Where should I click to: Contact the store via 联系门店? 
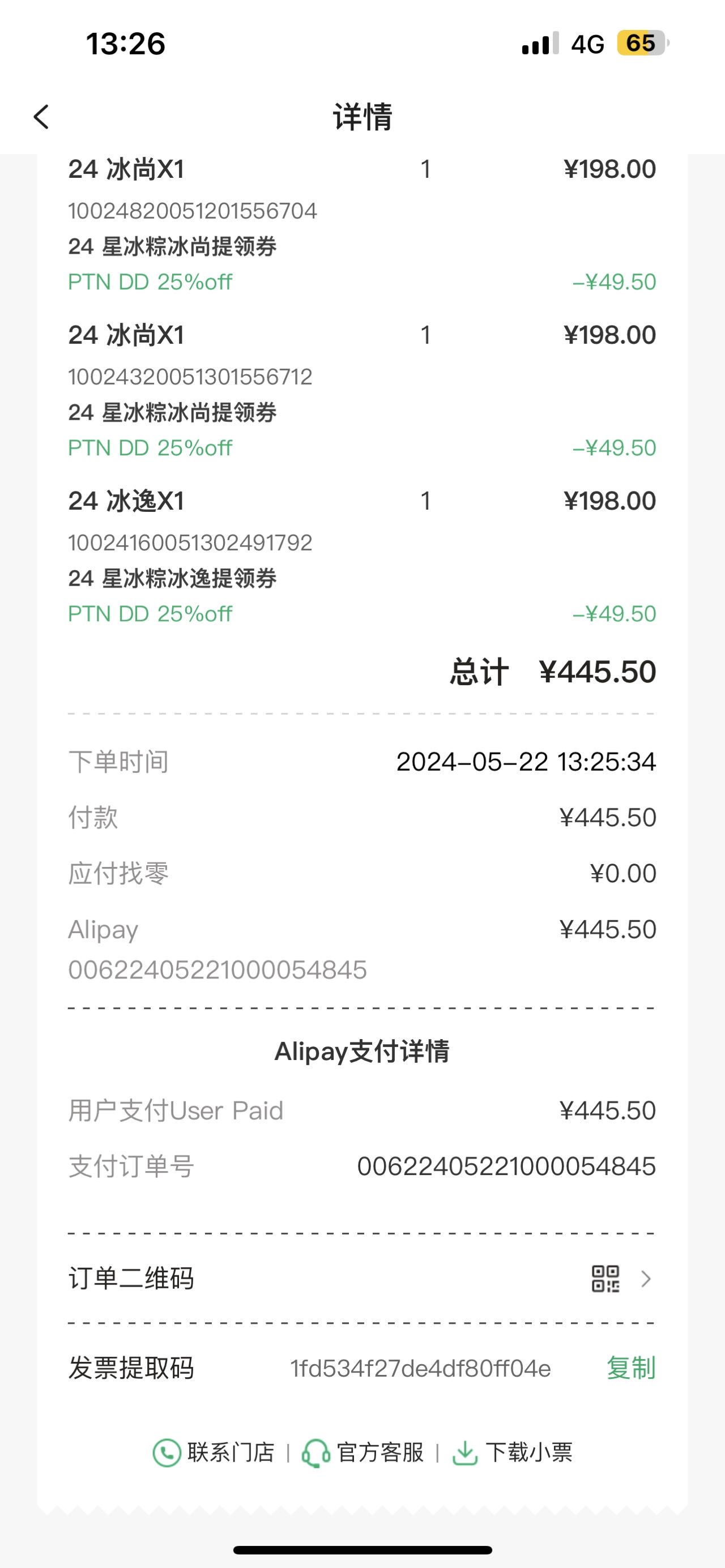(214, 1453)
